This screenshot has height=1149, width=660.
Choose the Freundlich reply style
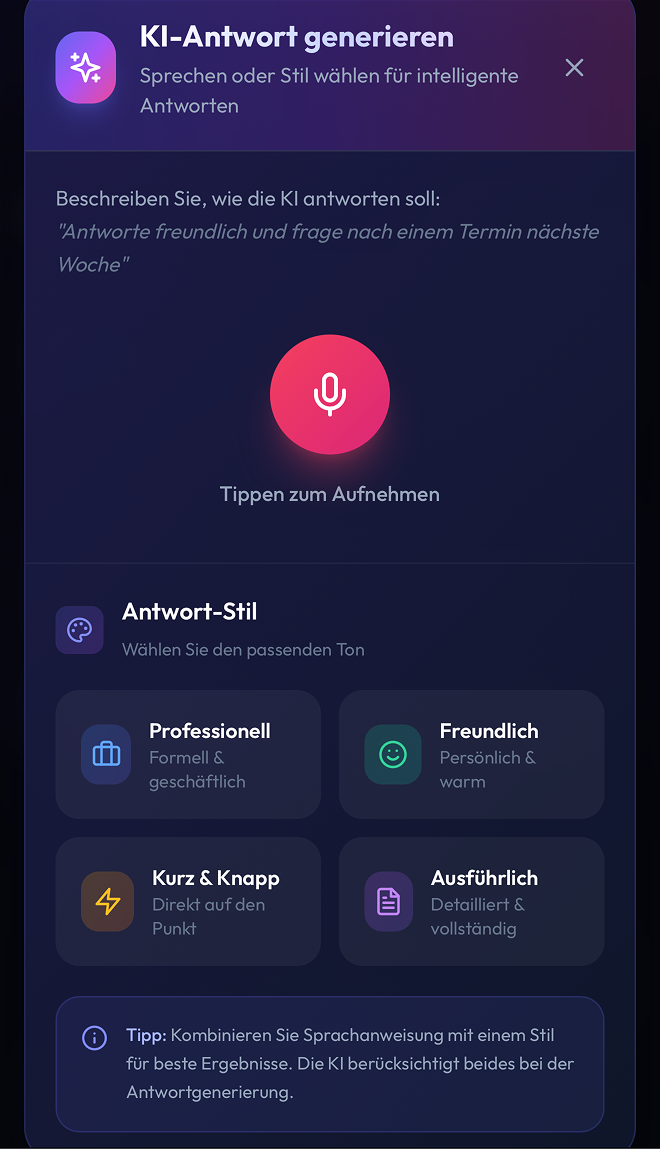pos(472,755)
